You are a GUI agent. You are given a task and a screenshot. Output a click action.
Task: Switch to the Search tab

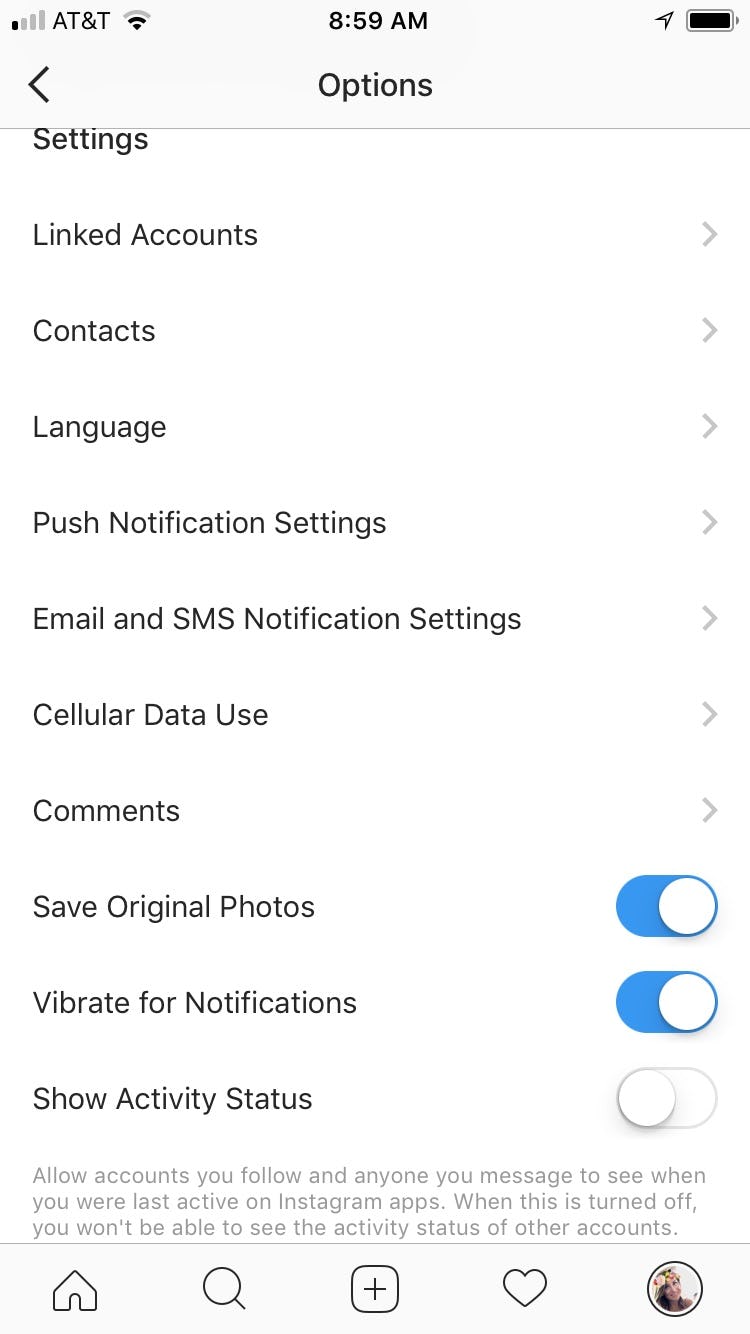pyautogui.click(x=224, y=1289)
